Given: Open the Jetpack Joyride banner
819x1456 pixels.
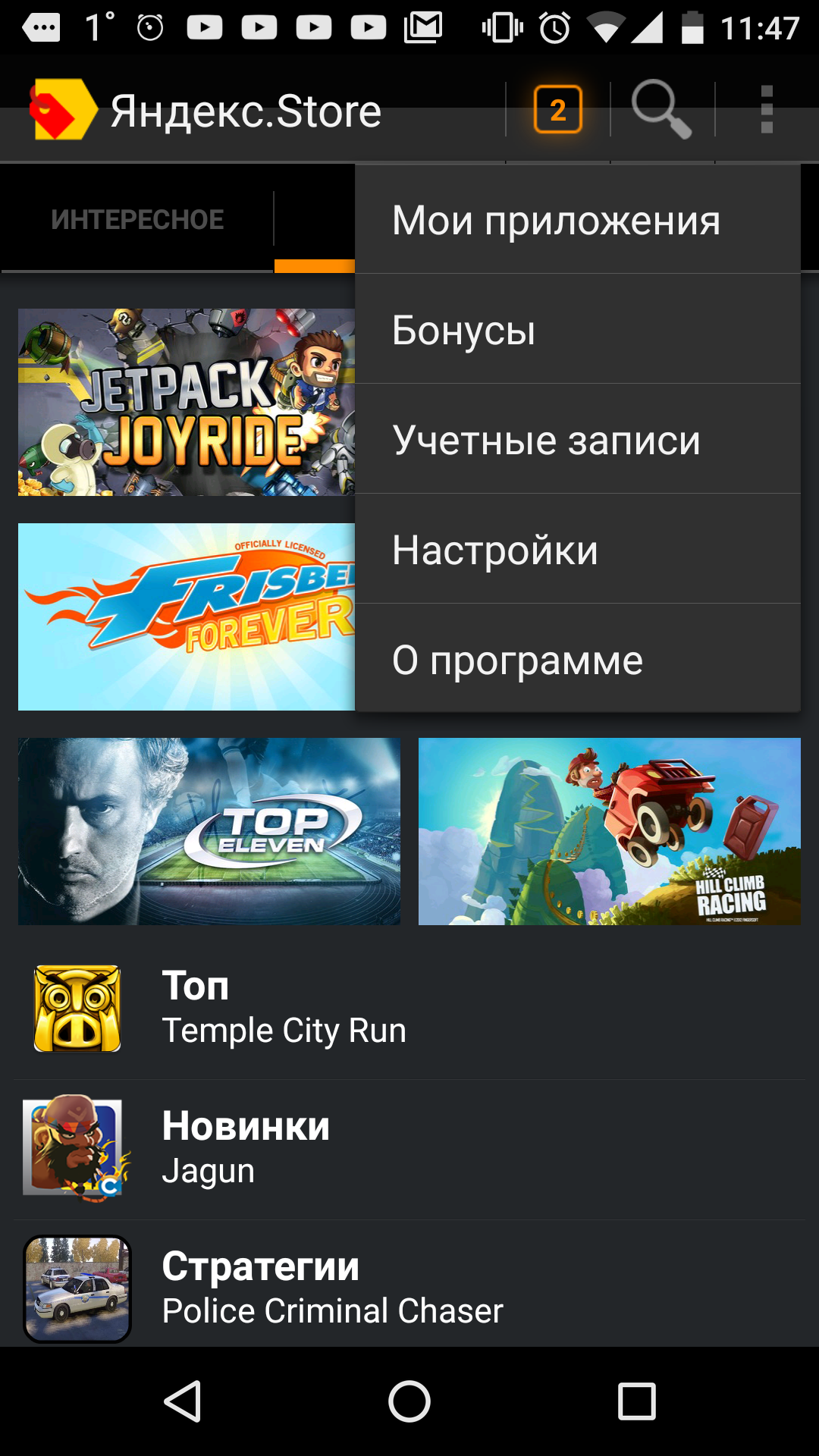Looking at the screenshot, I should tap(186, 402).
